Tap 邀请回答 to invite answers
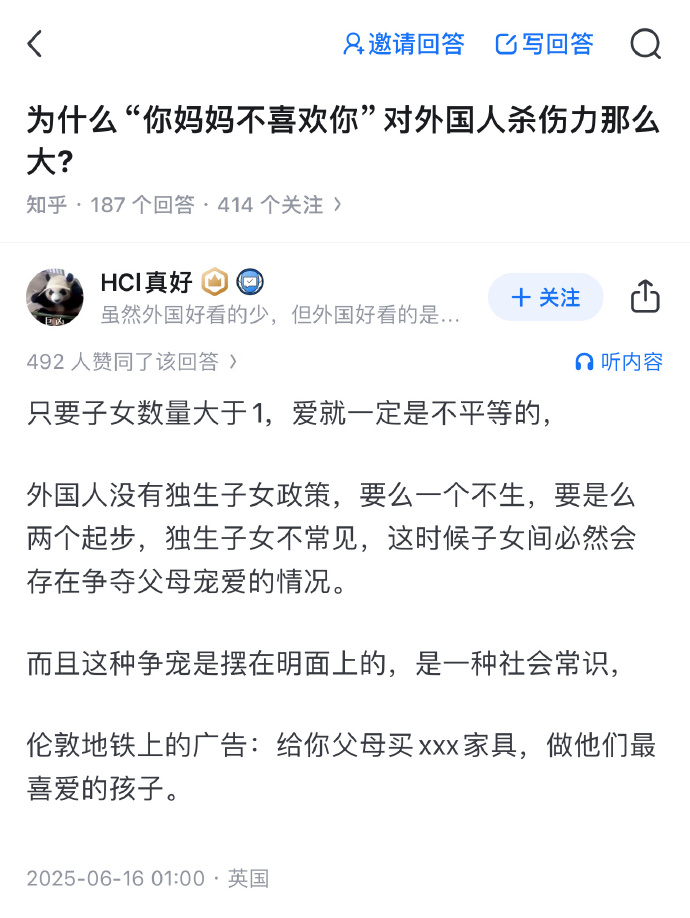The image size is (690, 918). point(403,44)
